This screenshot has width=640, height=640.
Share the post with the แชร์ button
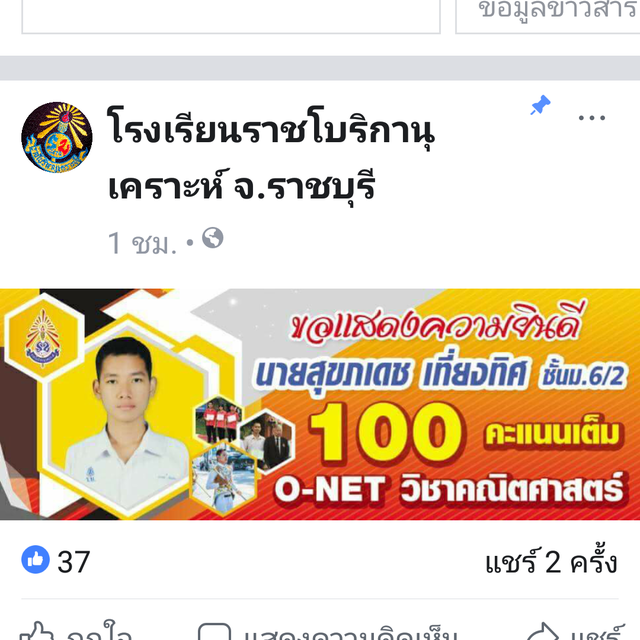[x=575, y=632]
